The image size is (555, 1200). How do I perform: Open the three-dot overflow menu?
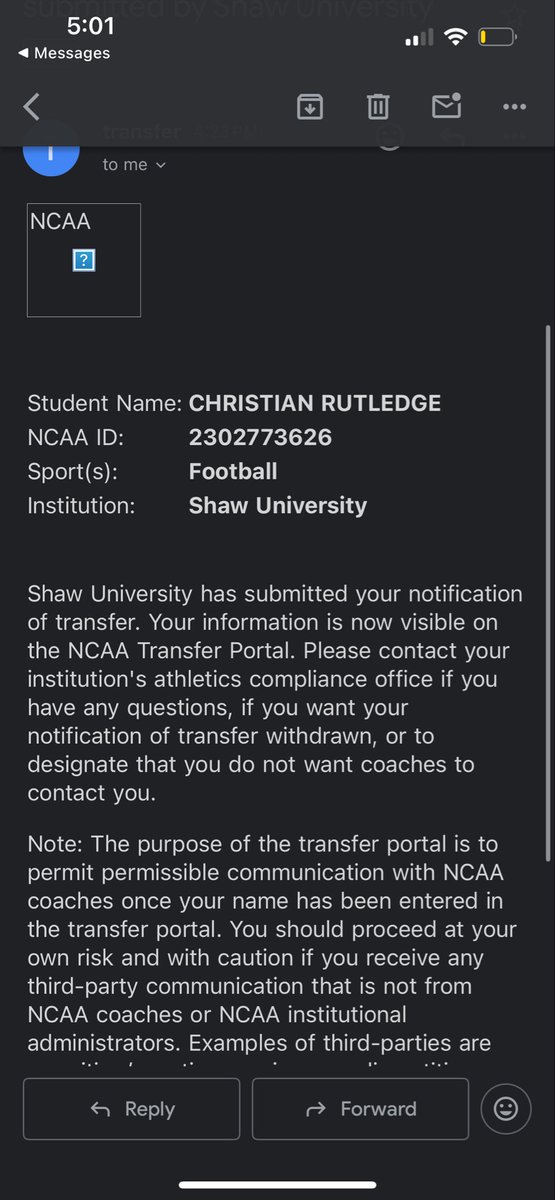pyautogui.click(x=514, y=106)
